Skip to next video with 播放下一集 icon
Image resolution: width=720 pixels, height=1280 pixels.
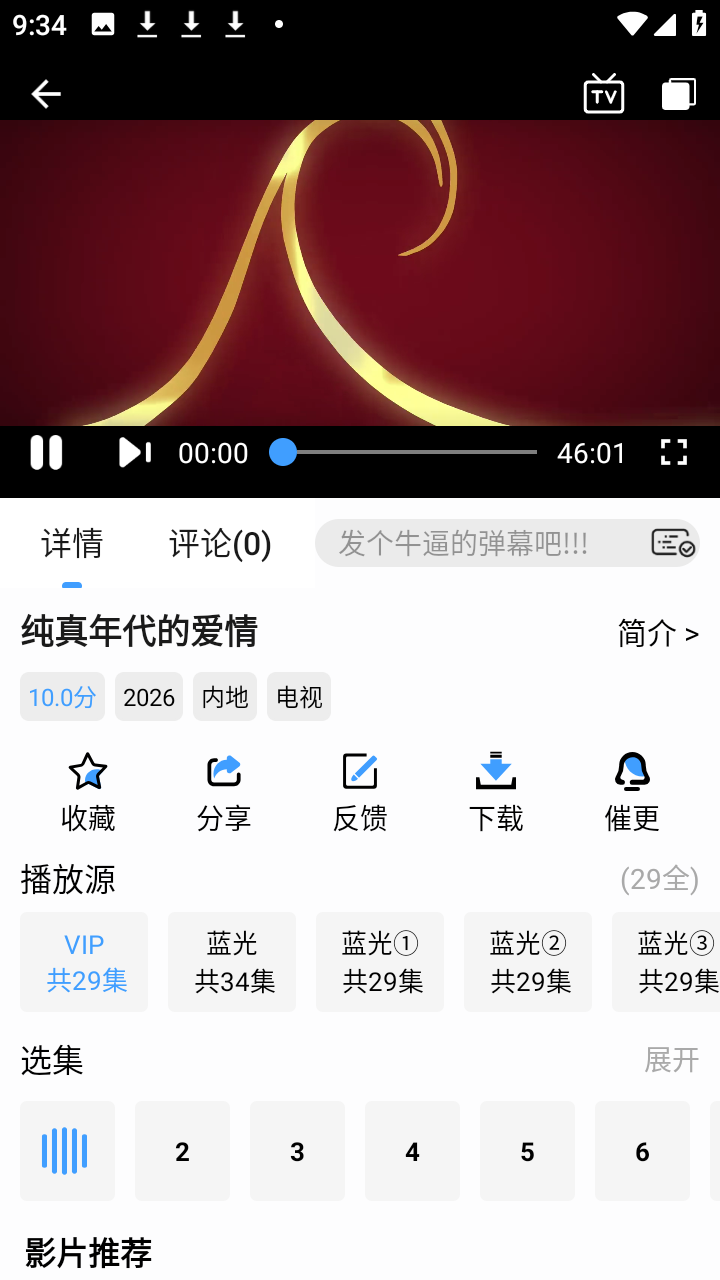click(x=134, y=453)
